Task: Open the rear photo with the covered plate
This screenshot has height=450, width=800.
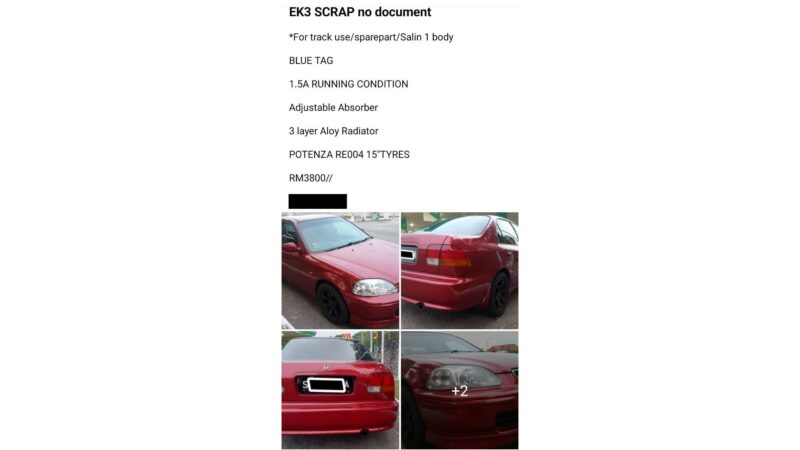Action: (x=340, y=390)
